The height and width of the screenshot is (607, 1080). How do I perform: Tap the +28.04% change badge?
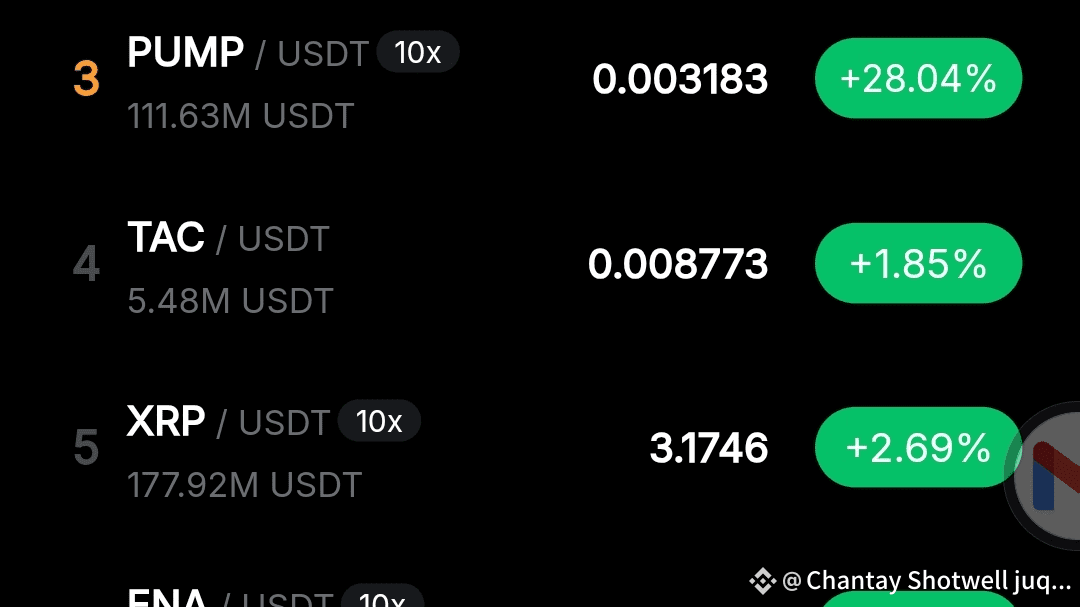coord(918,79)
